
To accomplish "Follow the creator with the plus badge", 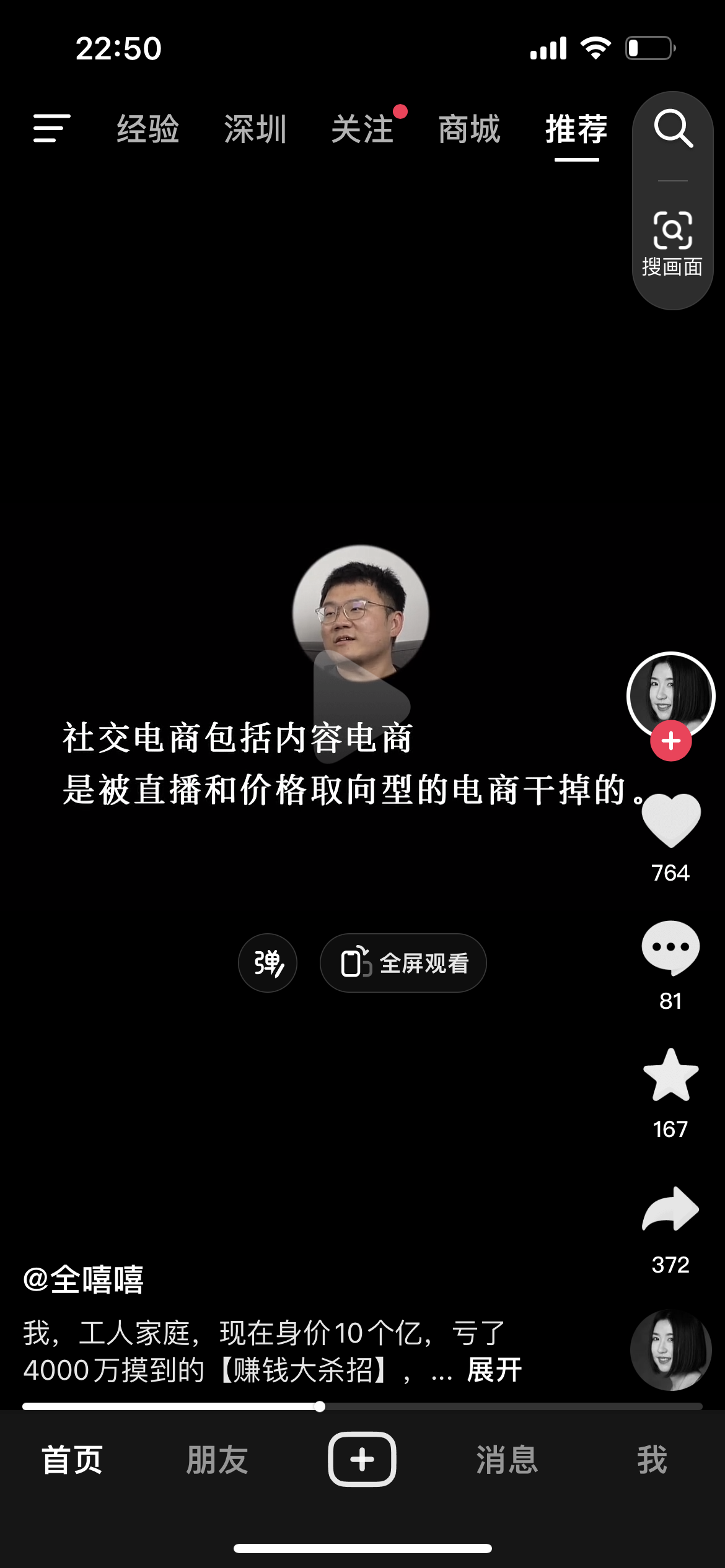I will tap(671, 741).
